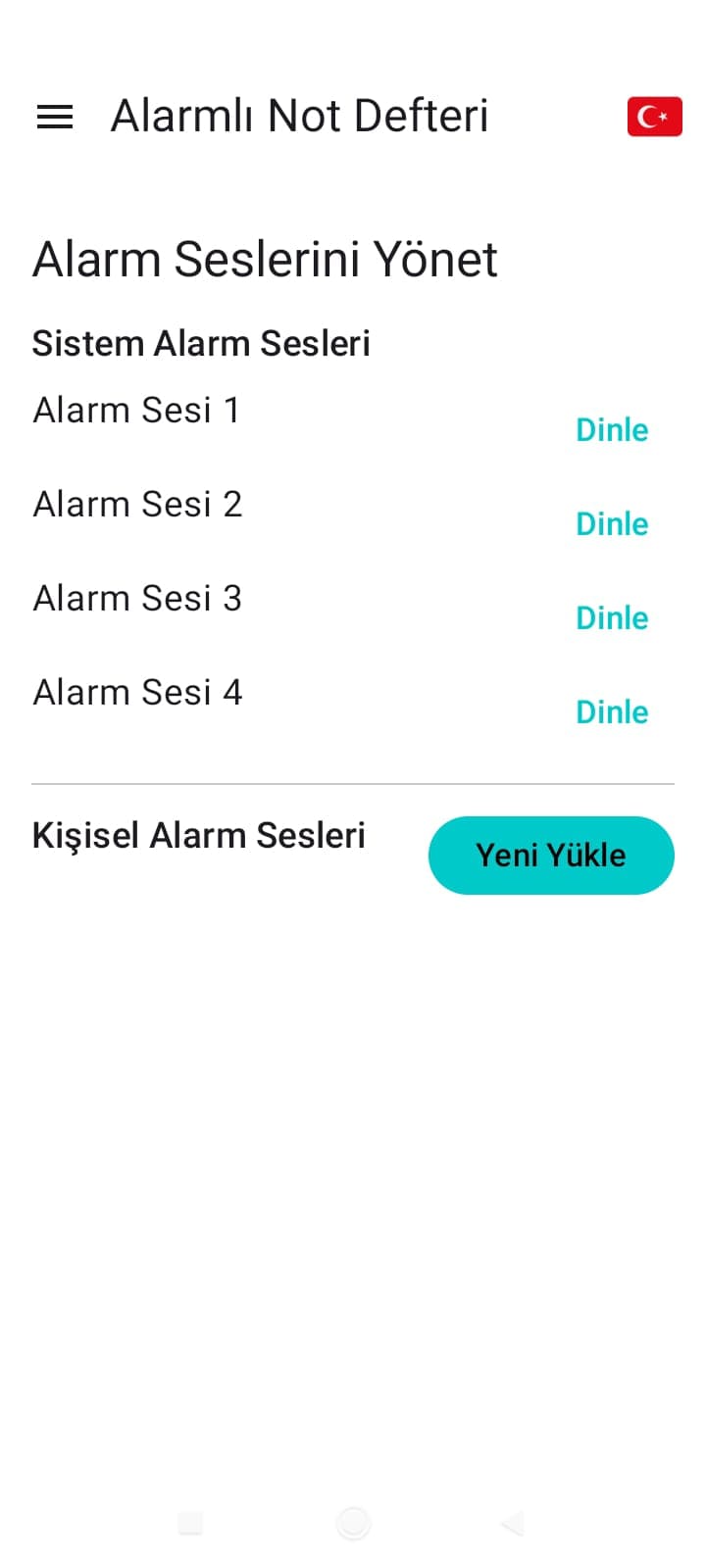Viewport: 706px width, 1568px height.
Task: Tap the Kişisel Alarm Sesleri section title
Action: pos(198,835)
